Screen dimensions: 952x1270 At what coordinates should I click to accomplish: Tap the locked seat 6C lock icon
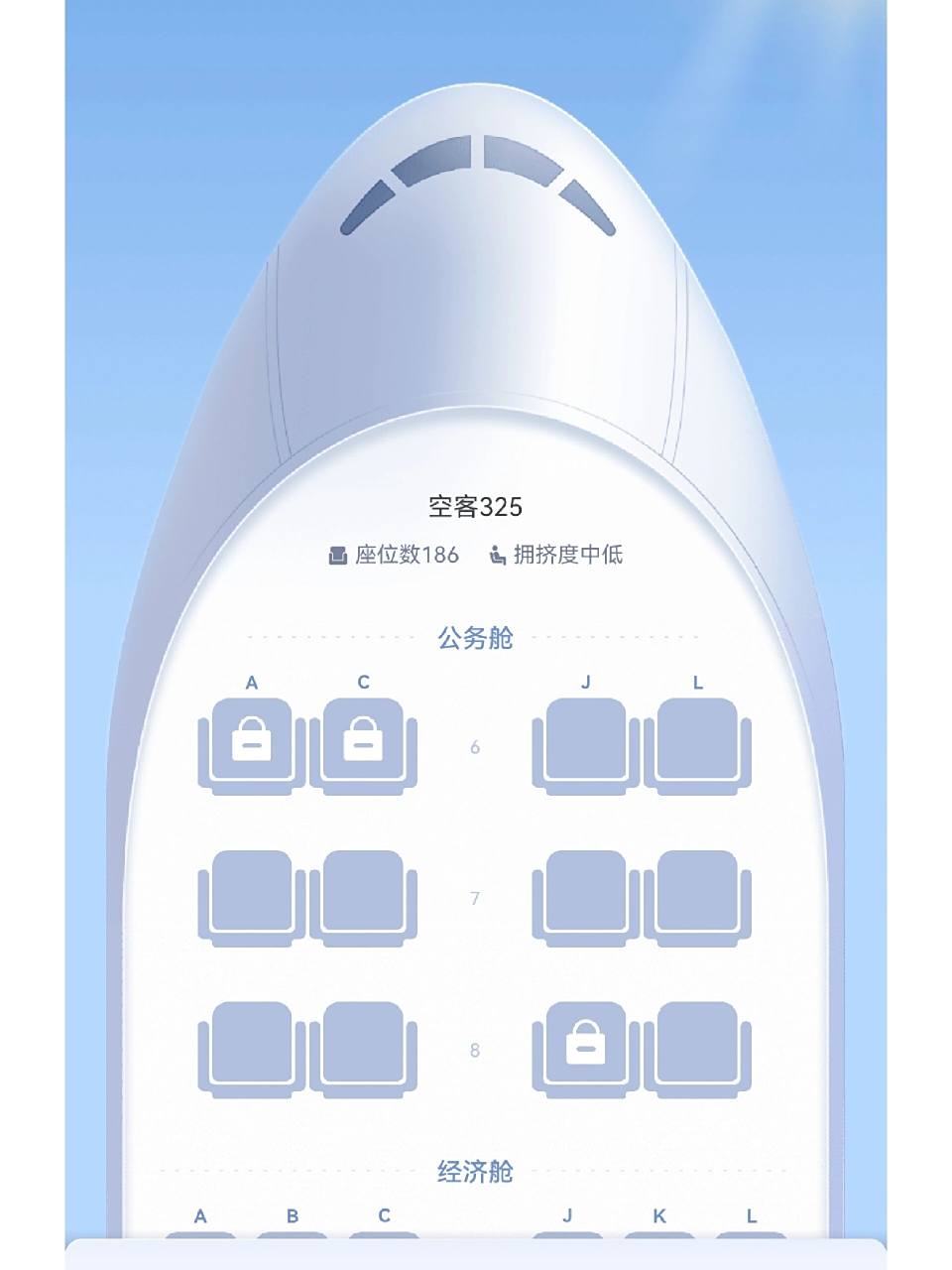point(361,738)
